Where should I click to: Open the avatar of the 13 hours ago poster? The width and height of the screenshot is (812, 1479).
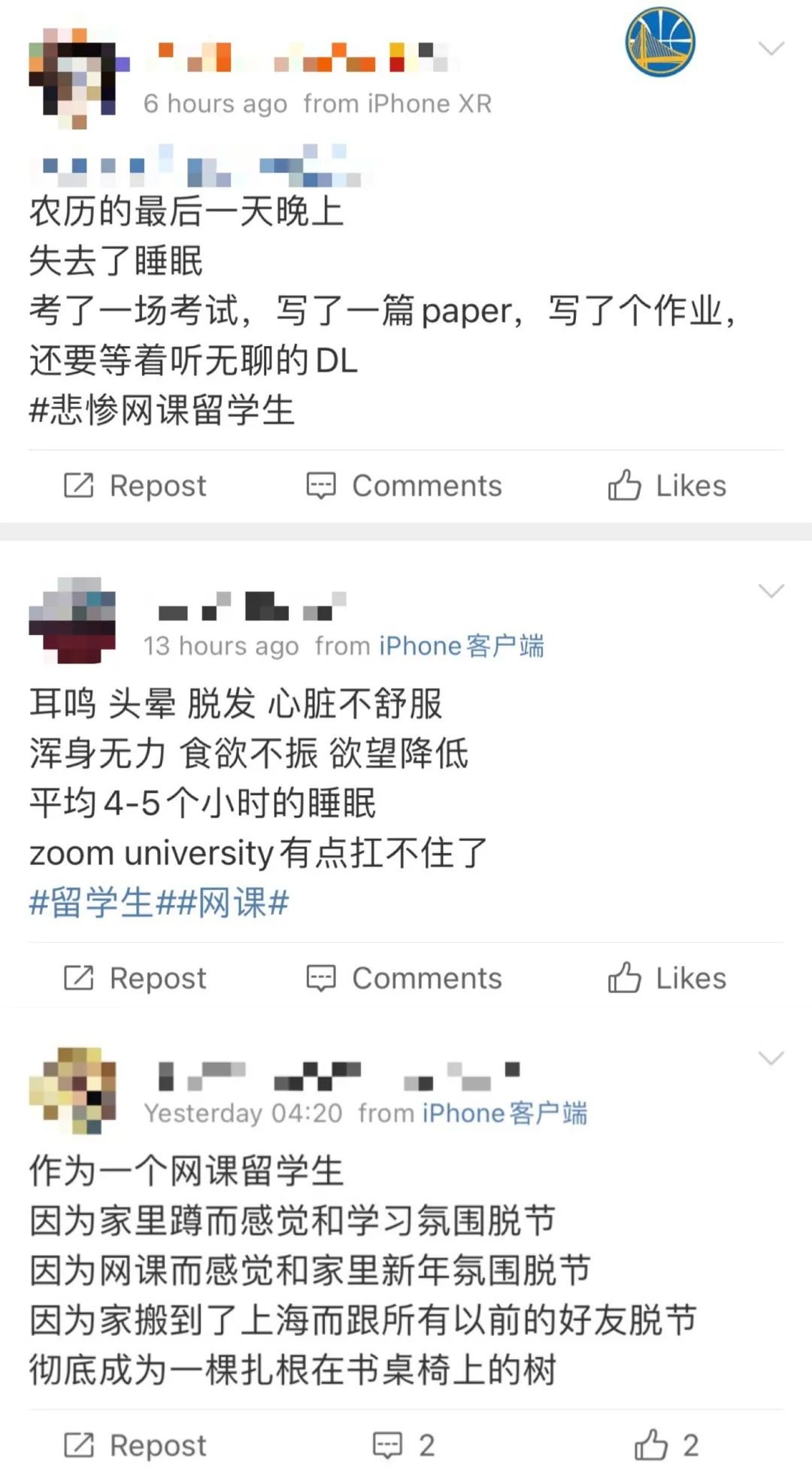73,621
